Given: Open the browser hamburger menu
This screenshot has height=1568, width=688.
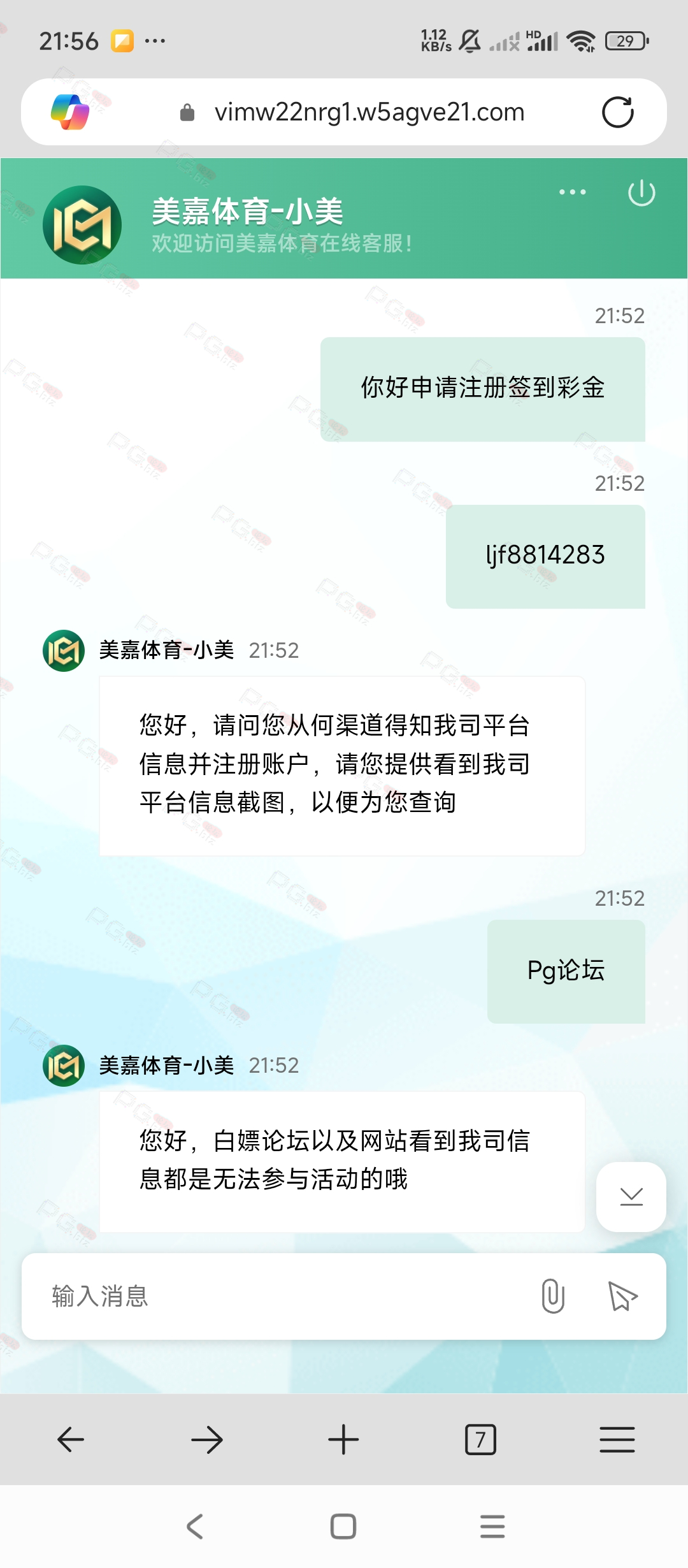Looking at the screenshot, I should [617, 1439].
